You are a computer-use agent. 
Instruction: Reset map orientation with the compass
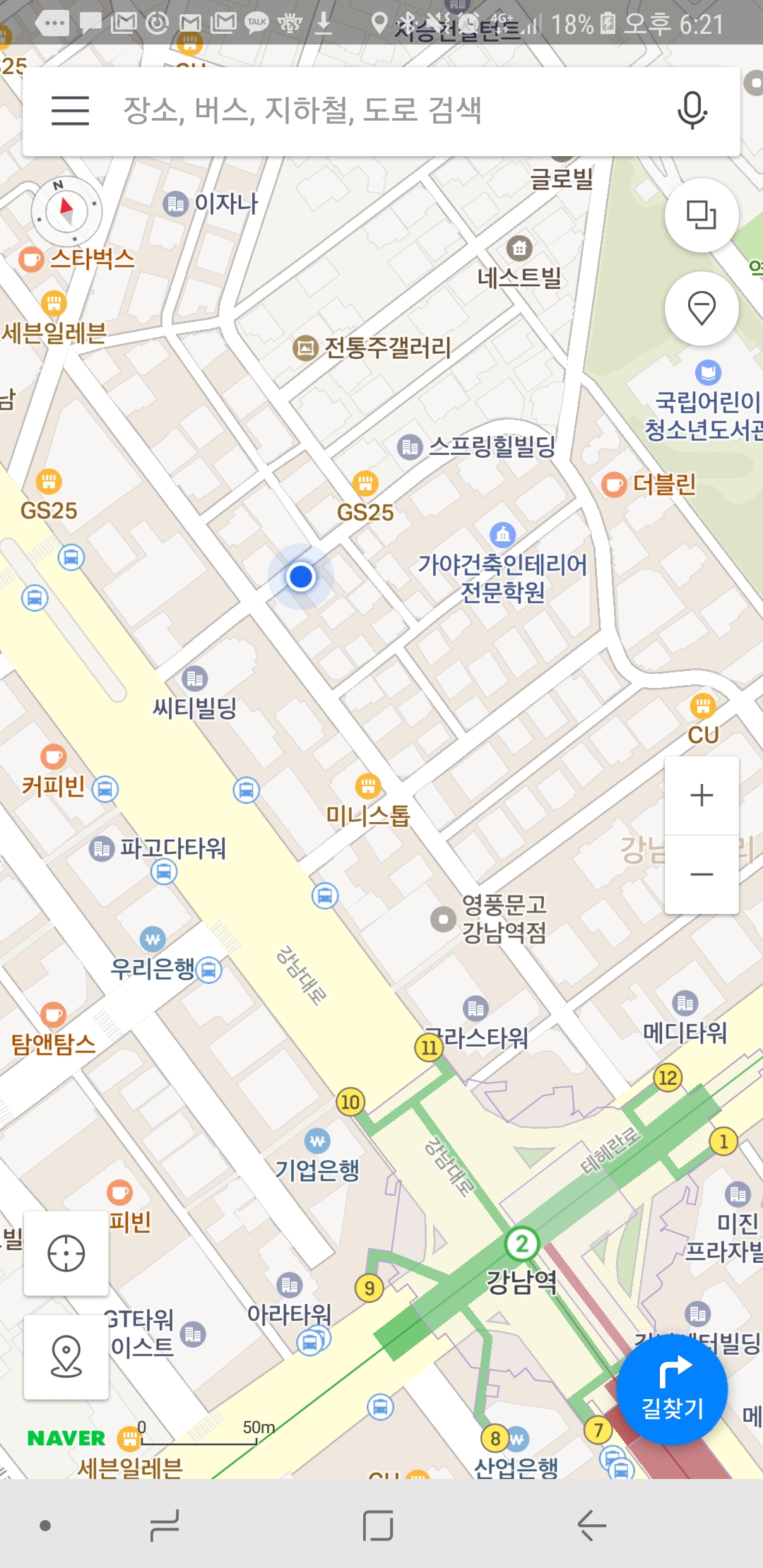click(66, 210)
